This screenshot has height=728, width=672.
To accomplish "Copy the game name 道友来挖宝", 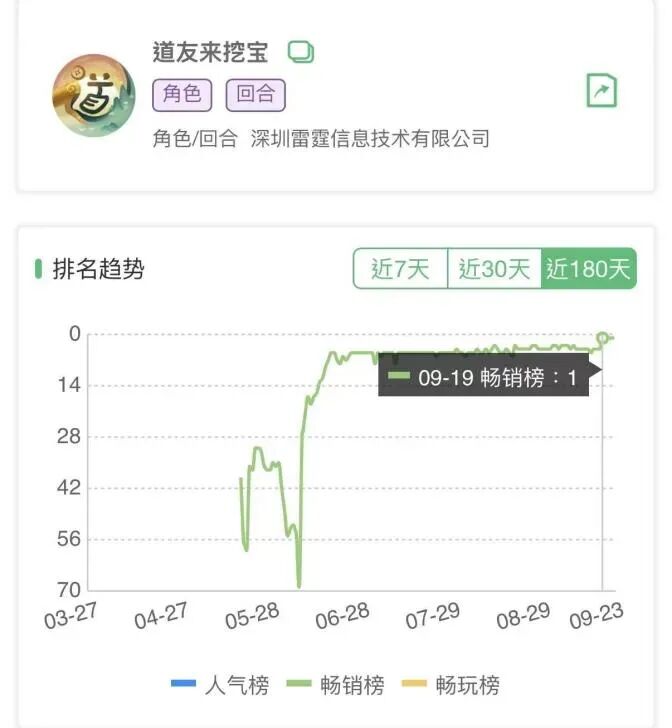I will [300, 52].
